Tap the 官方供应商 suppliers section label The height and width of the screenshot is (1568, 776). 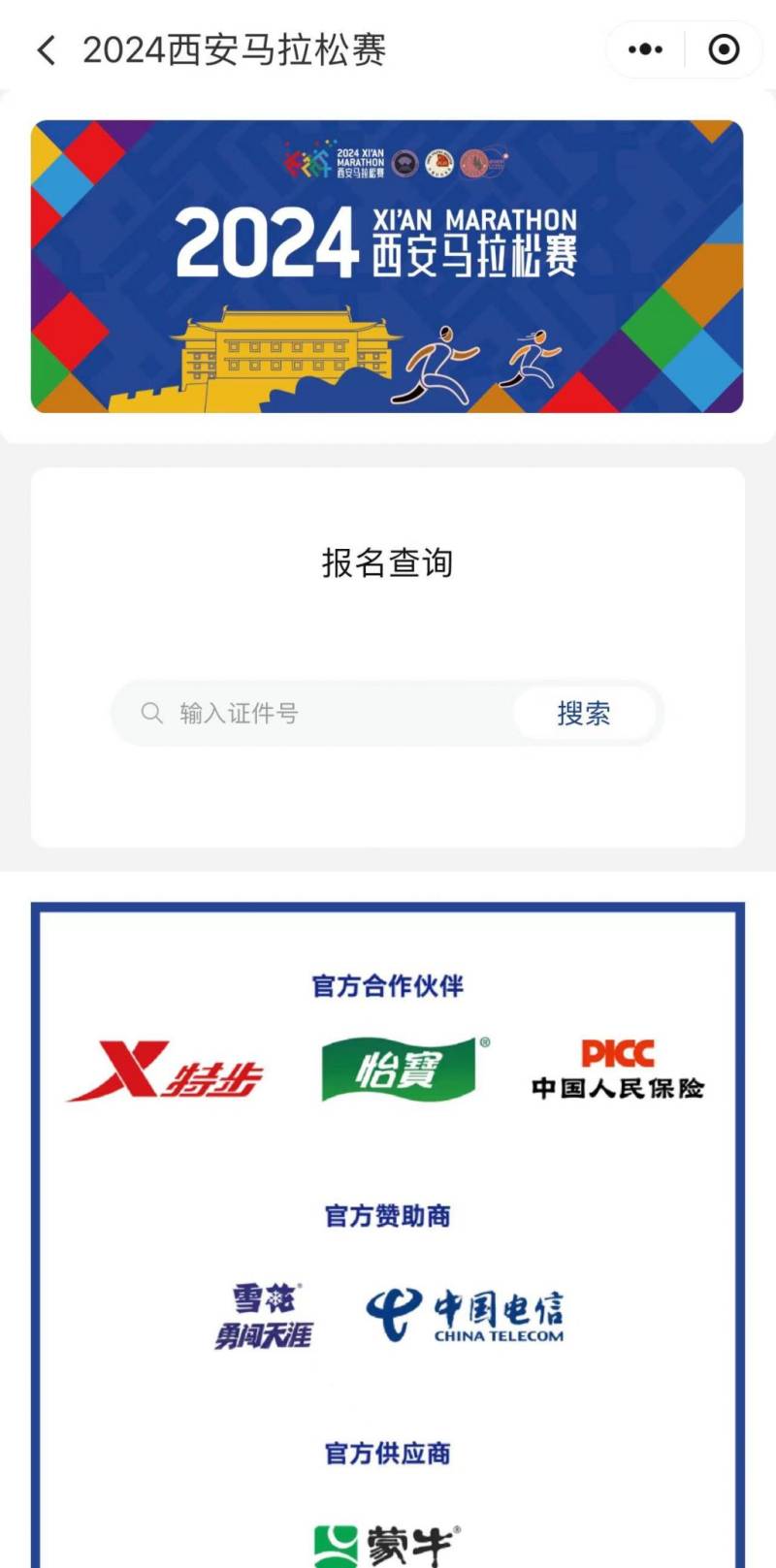(x=388, y=1454)
